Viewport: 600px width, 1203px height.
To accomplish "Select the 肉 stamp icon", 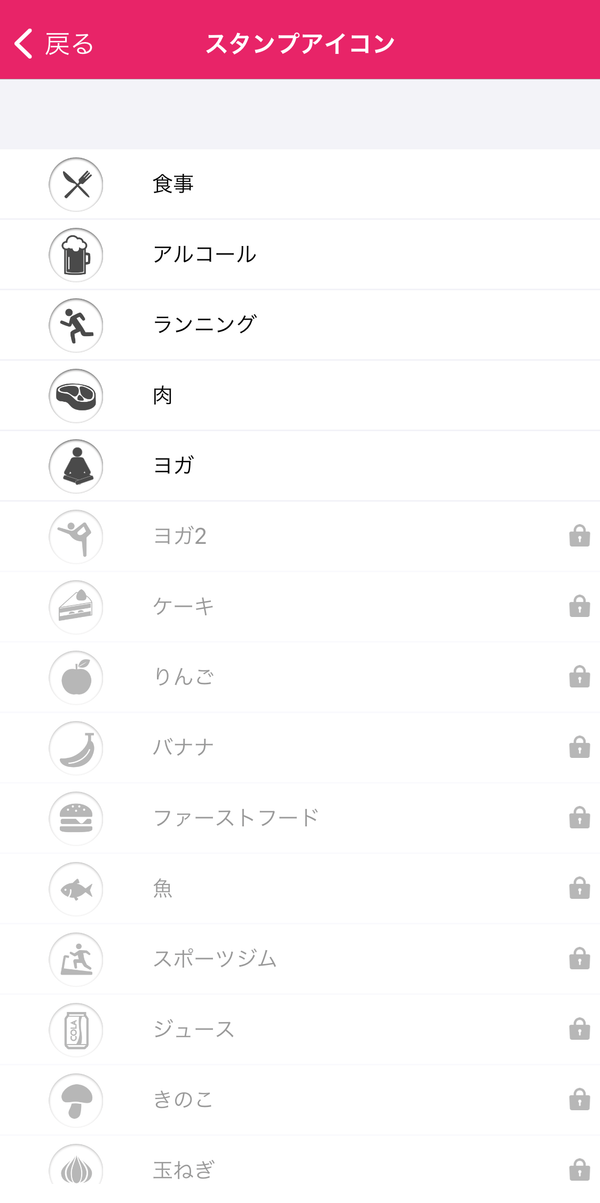I will click(x=300, y=396).
